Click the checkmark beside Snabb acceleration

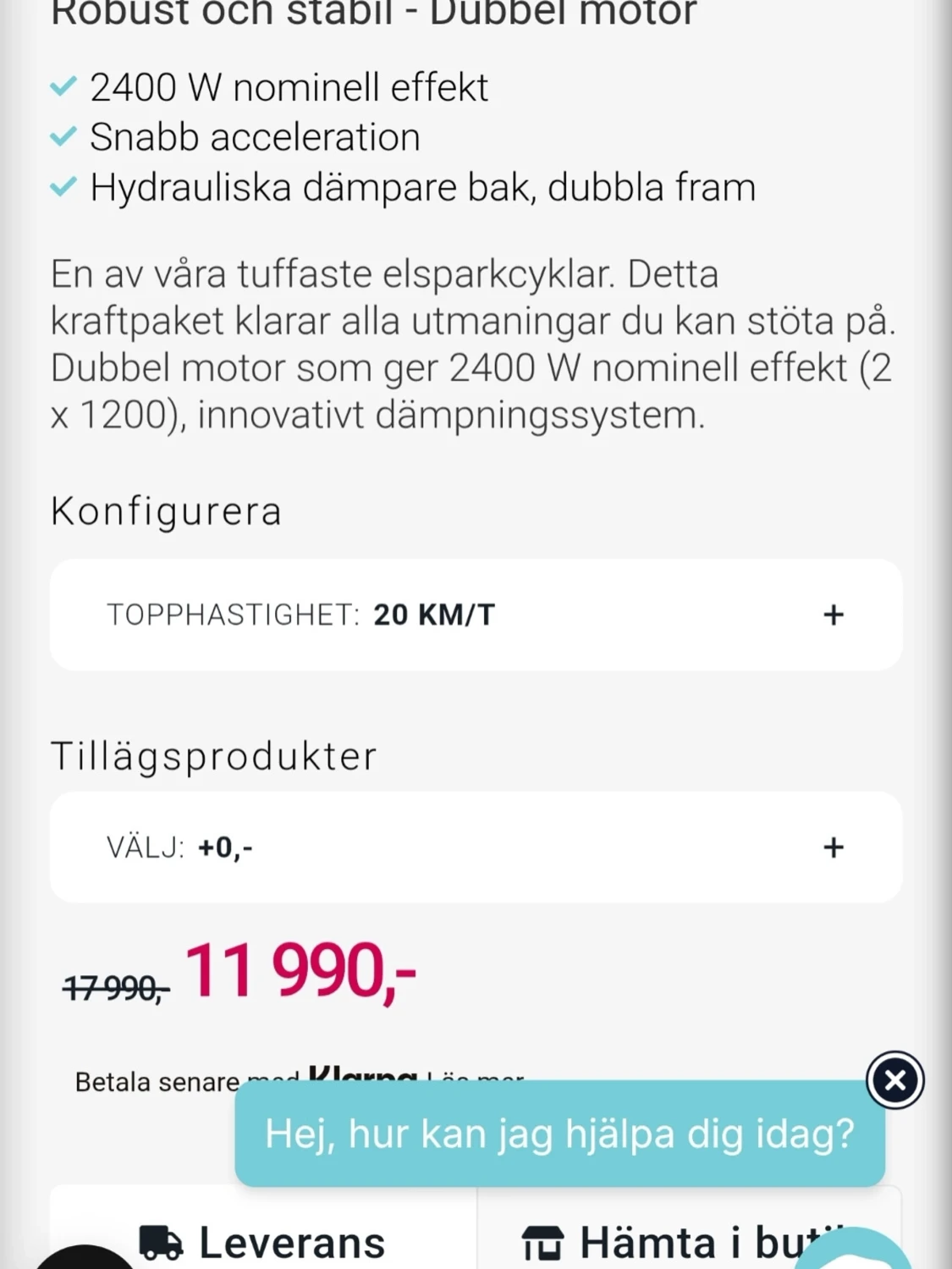(62, 135)
